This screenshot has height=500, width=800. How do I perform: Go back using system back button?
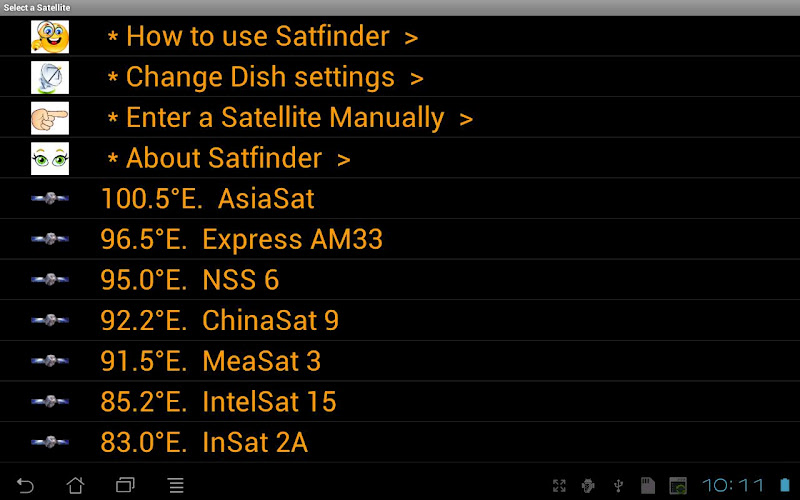(x=26, y=485)
